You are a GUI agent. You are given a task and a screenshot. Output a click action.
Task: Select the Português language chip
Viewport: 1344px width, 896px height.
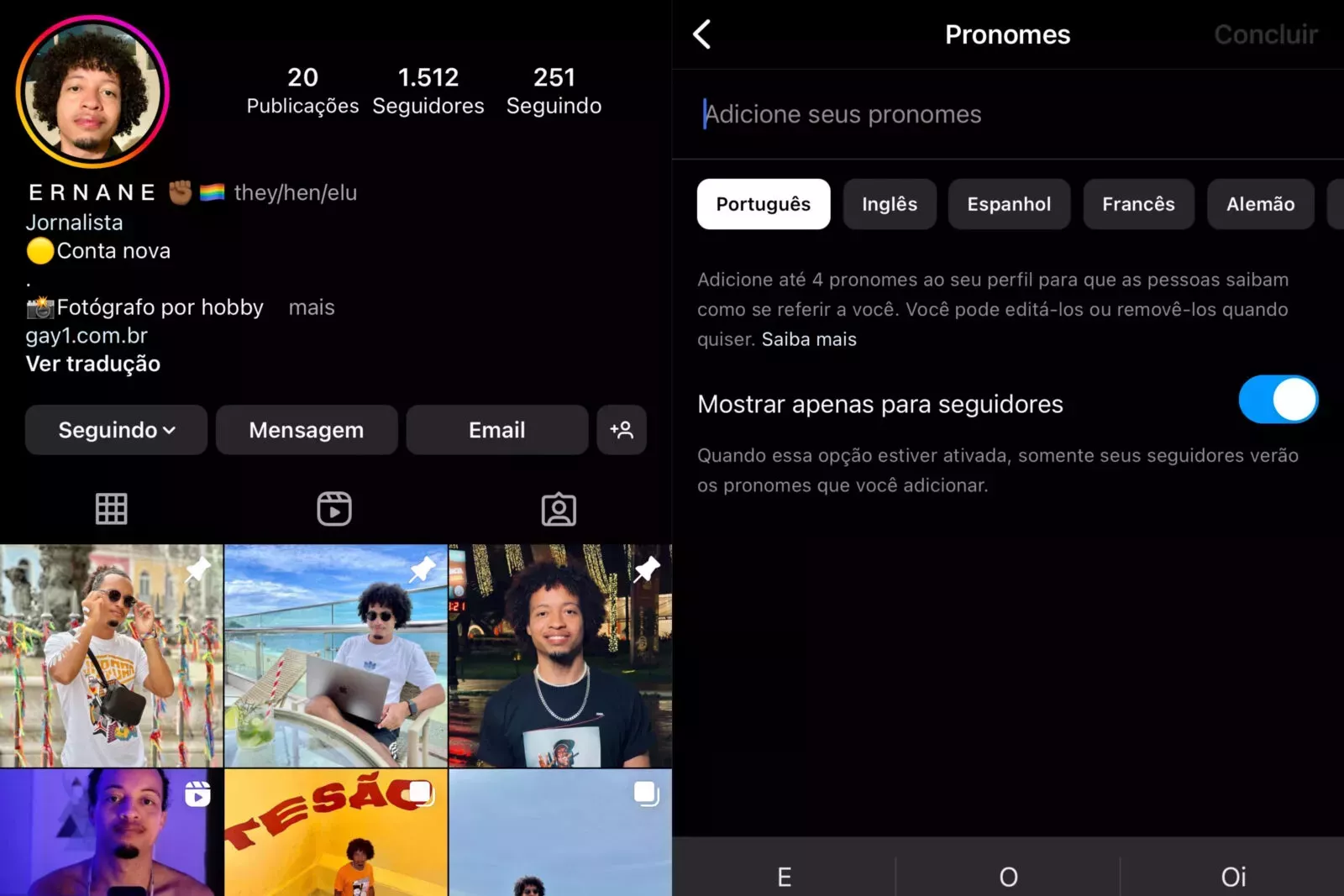pyautogui.click(x=763, y=204)
